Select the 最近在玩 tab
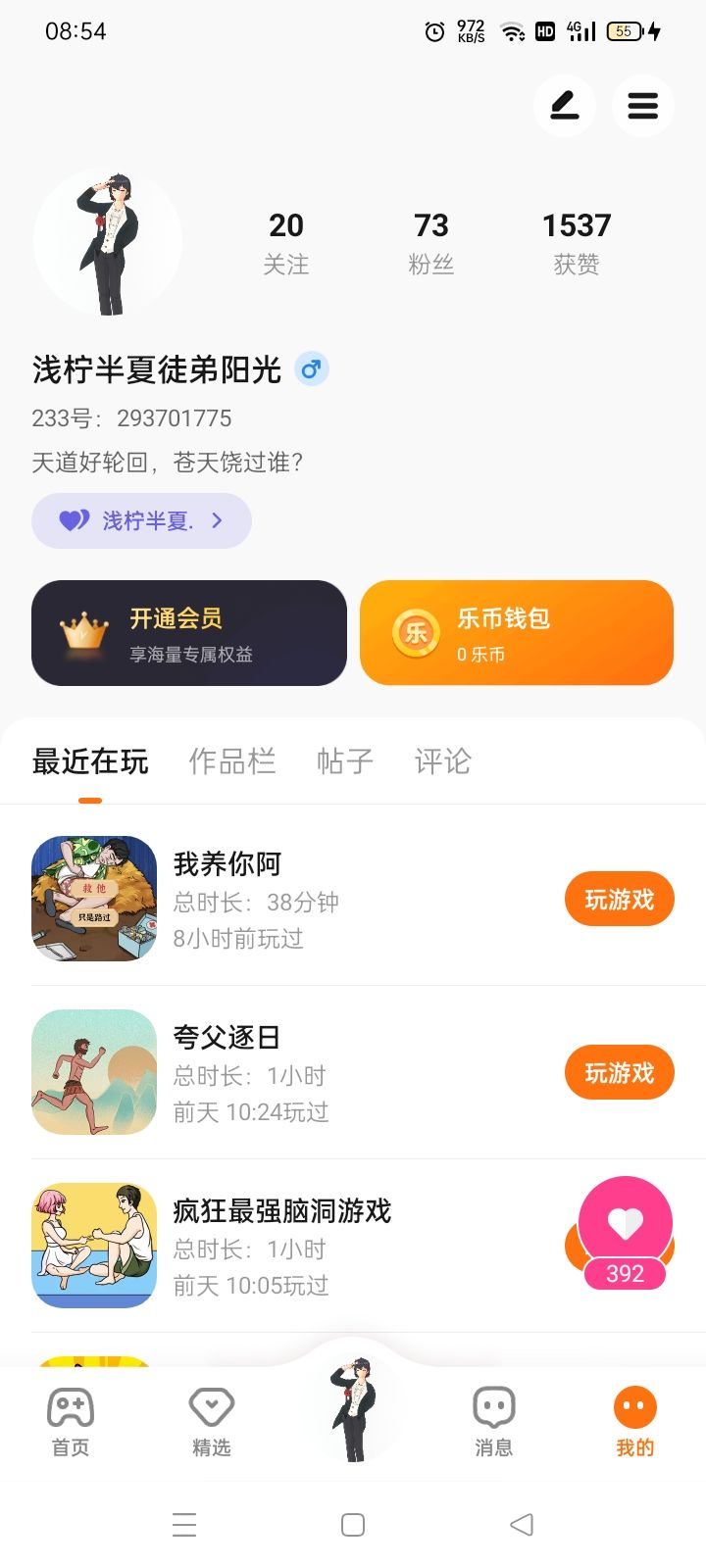The height and width of the screenshot is (1568, 706). click(x=90, y=761)
